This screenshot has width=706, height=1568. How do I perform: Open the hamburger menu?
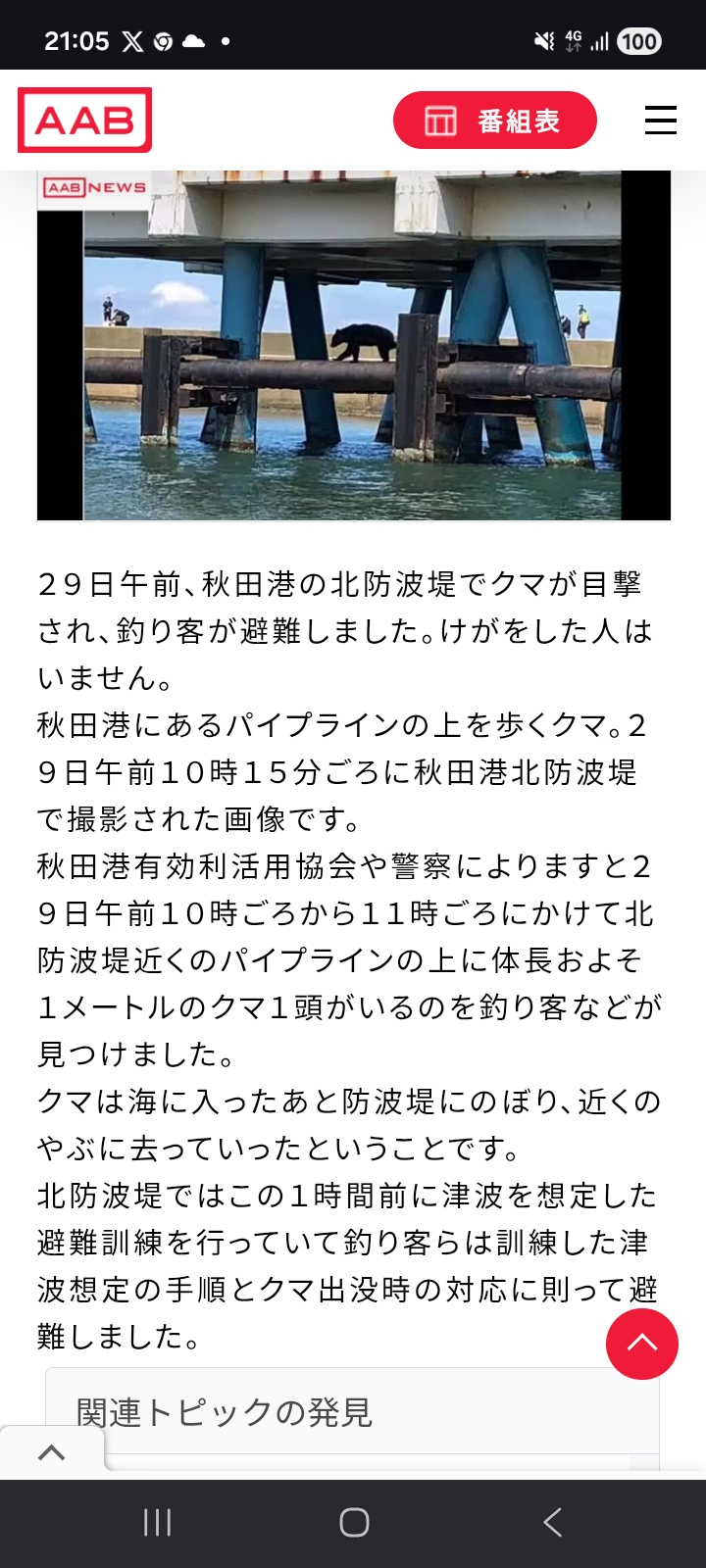(x=660, y=120)
